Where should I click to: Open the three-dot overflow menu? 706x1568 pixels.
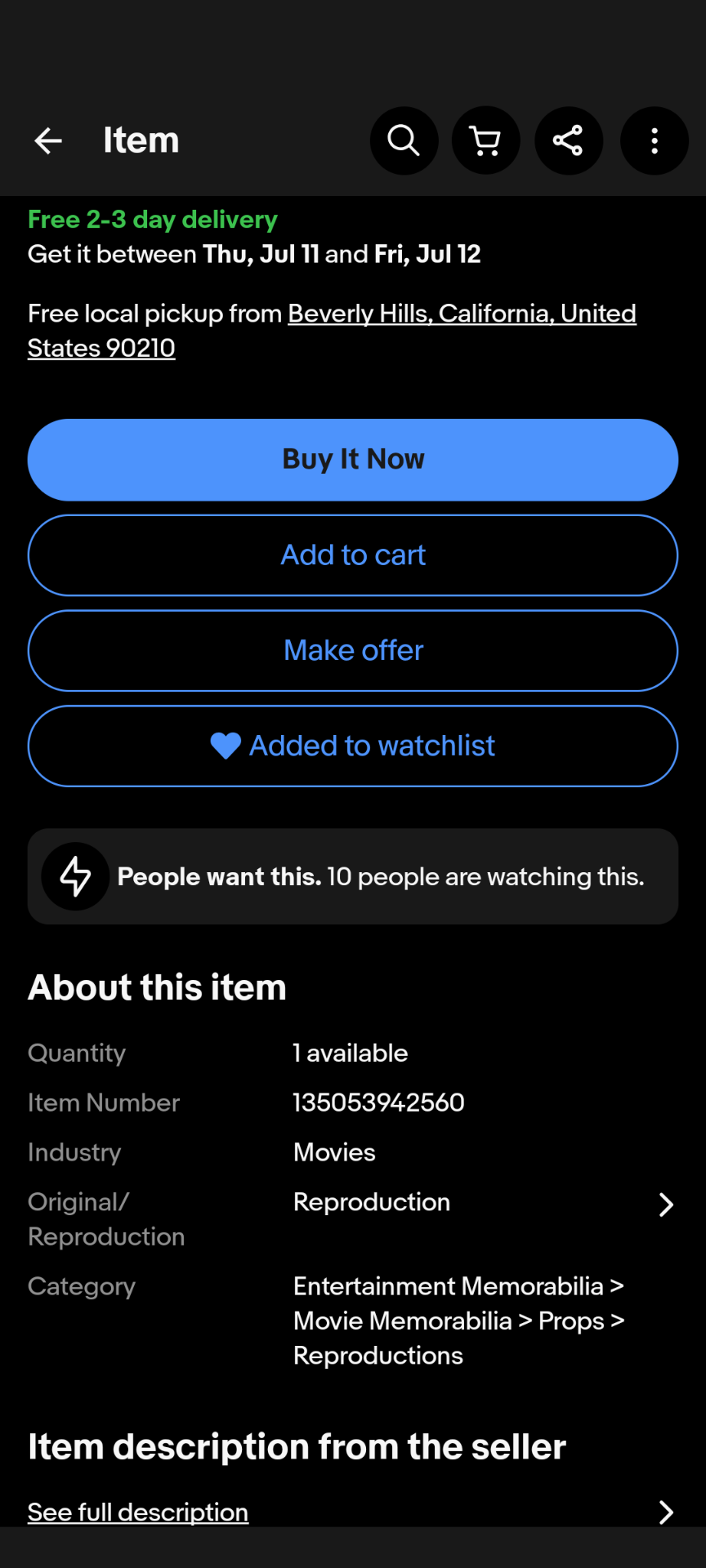click(654, 140)
